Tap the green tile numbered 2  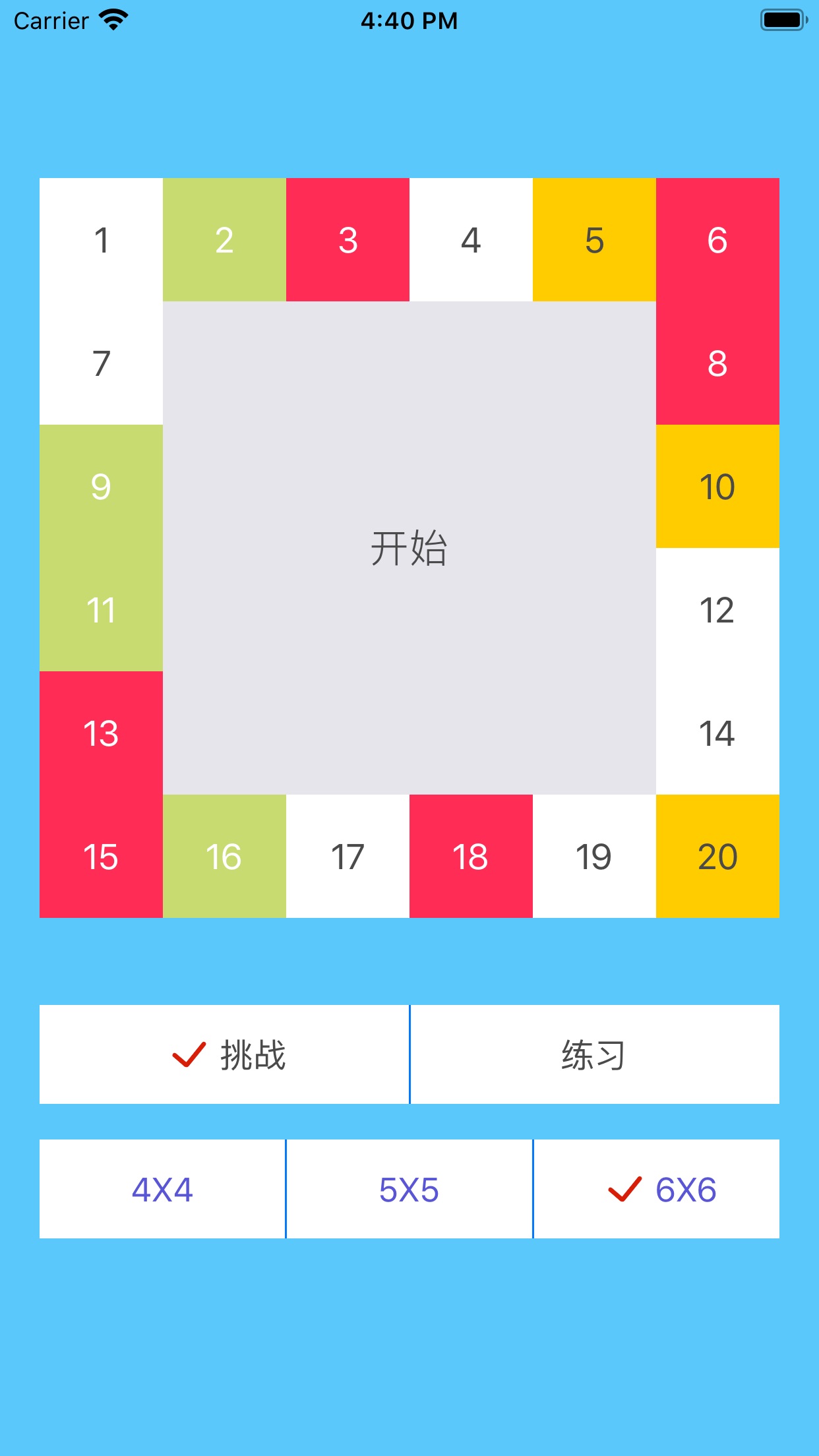224,239
